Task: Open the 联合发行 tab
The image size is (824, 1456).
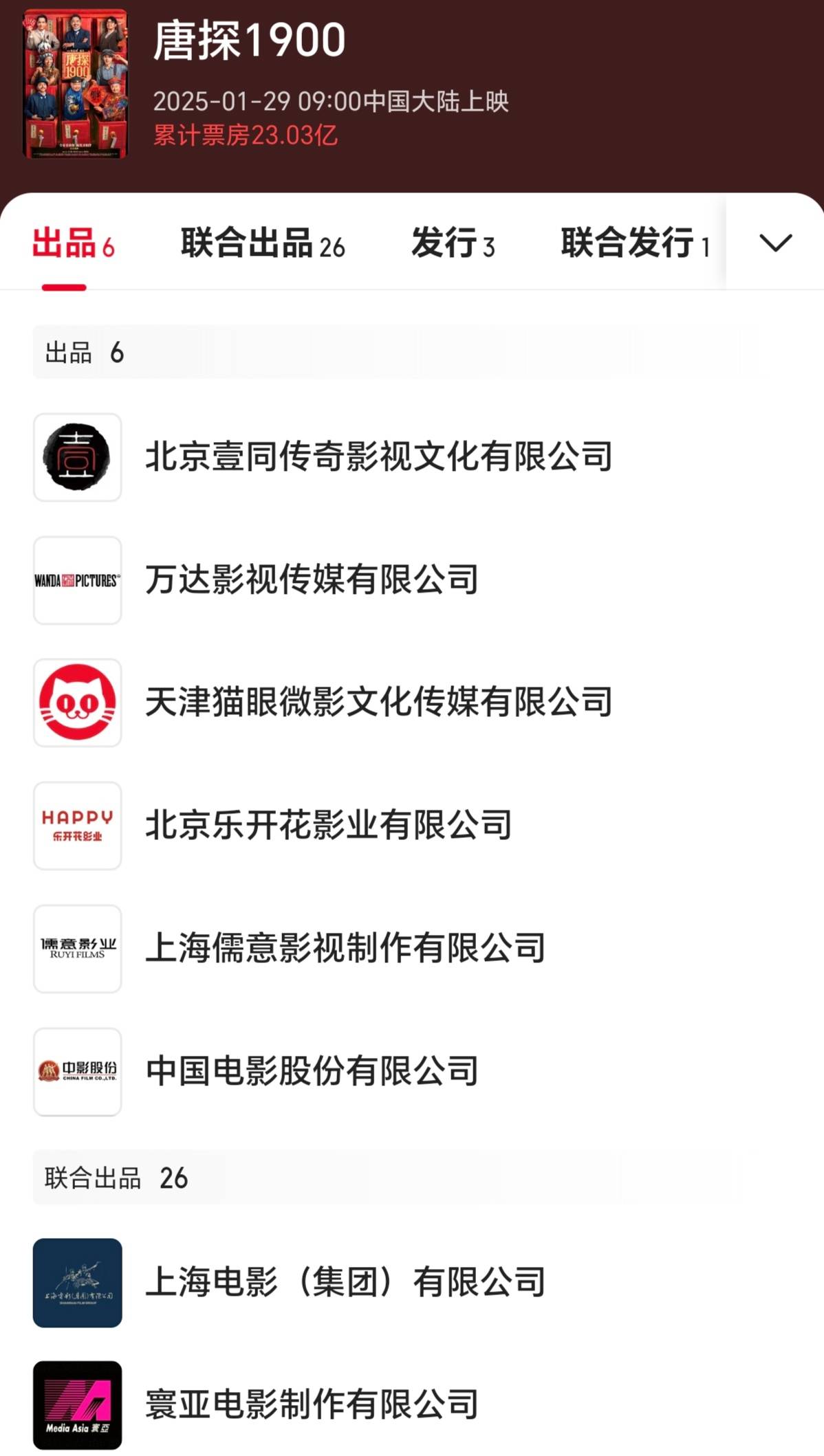Action: (x=635, y=243)
